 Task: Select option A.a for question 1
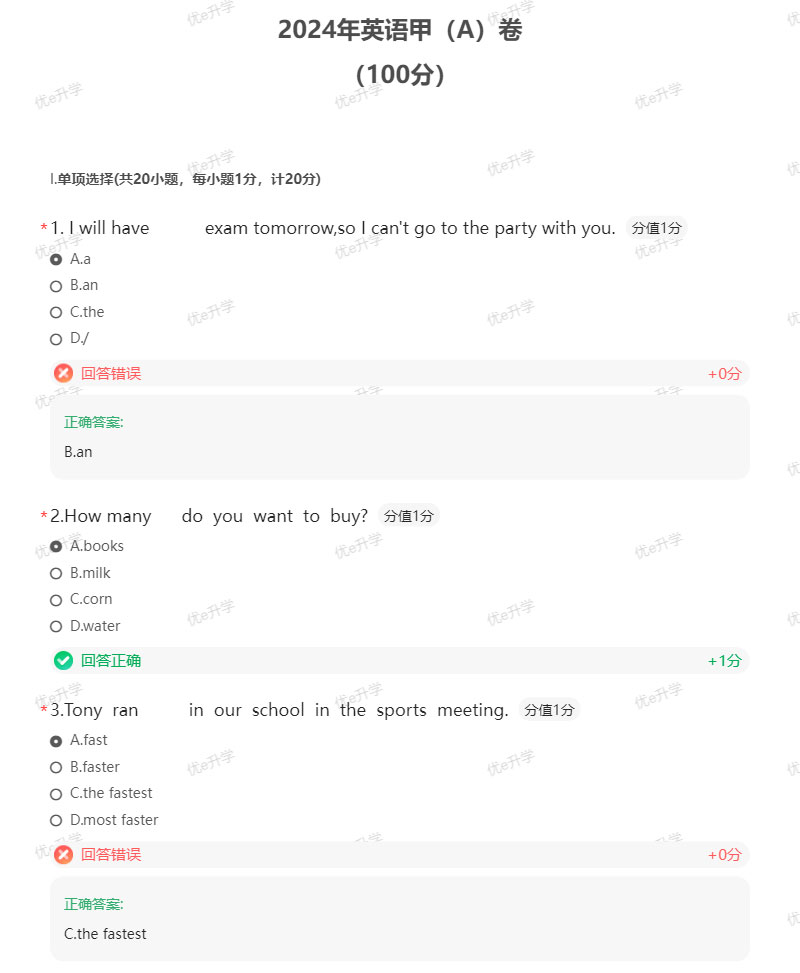click(56, 259)
